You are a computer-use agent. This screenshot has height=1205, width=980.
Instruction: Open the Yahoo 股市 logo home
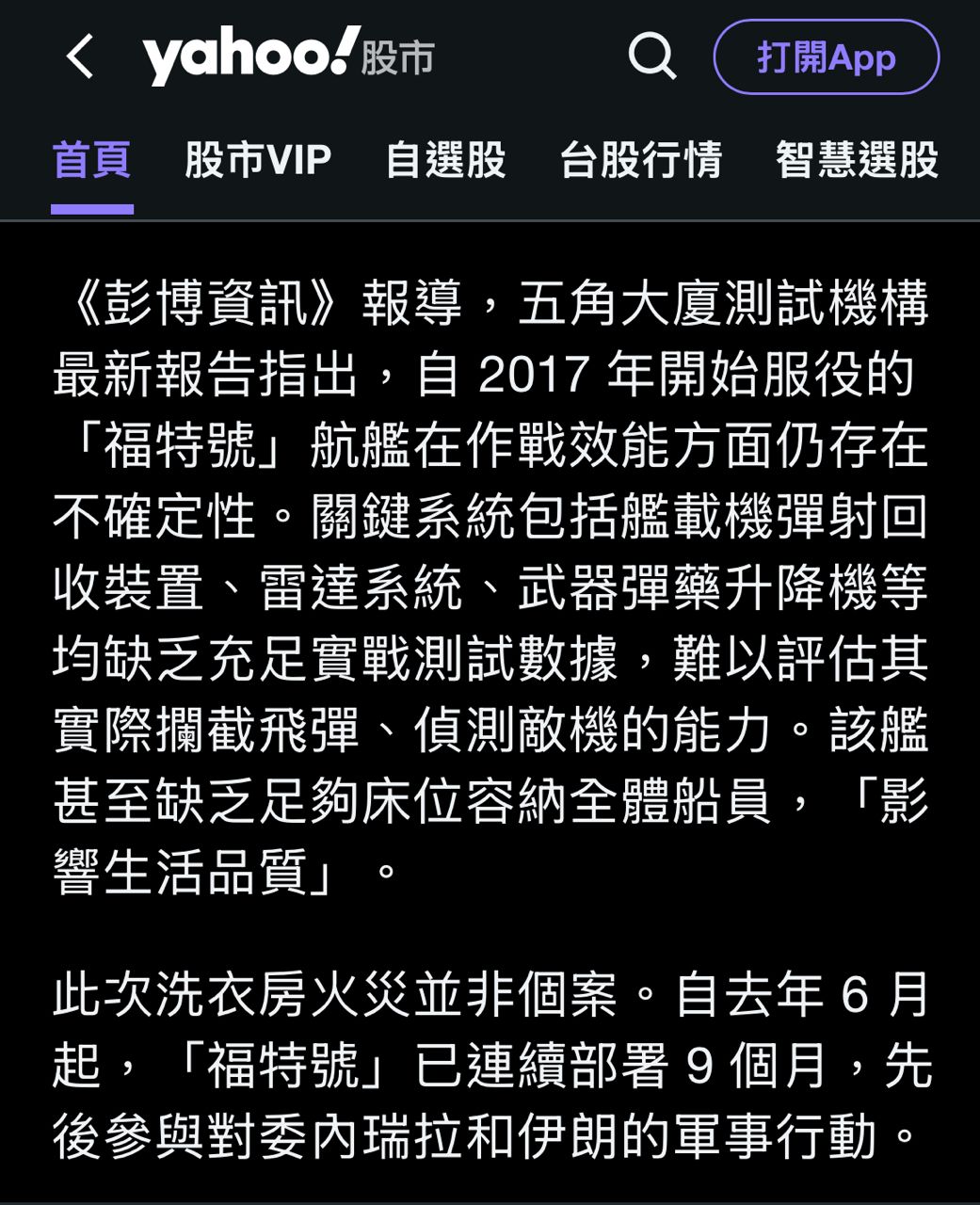tap(288, 56)
